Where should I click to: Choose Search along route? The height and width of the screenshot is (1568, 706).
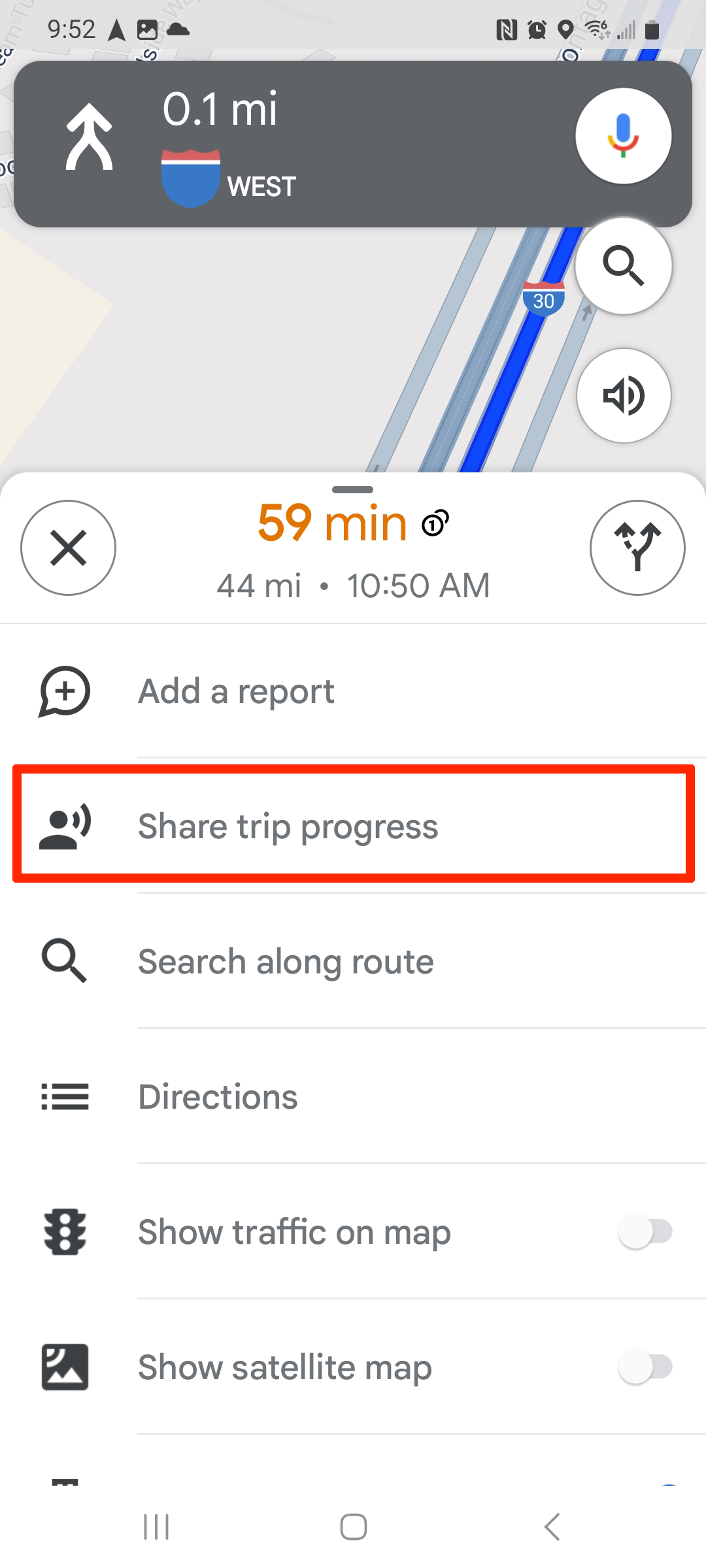pyautogui.click(x=353, y=962)
